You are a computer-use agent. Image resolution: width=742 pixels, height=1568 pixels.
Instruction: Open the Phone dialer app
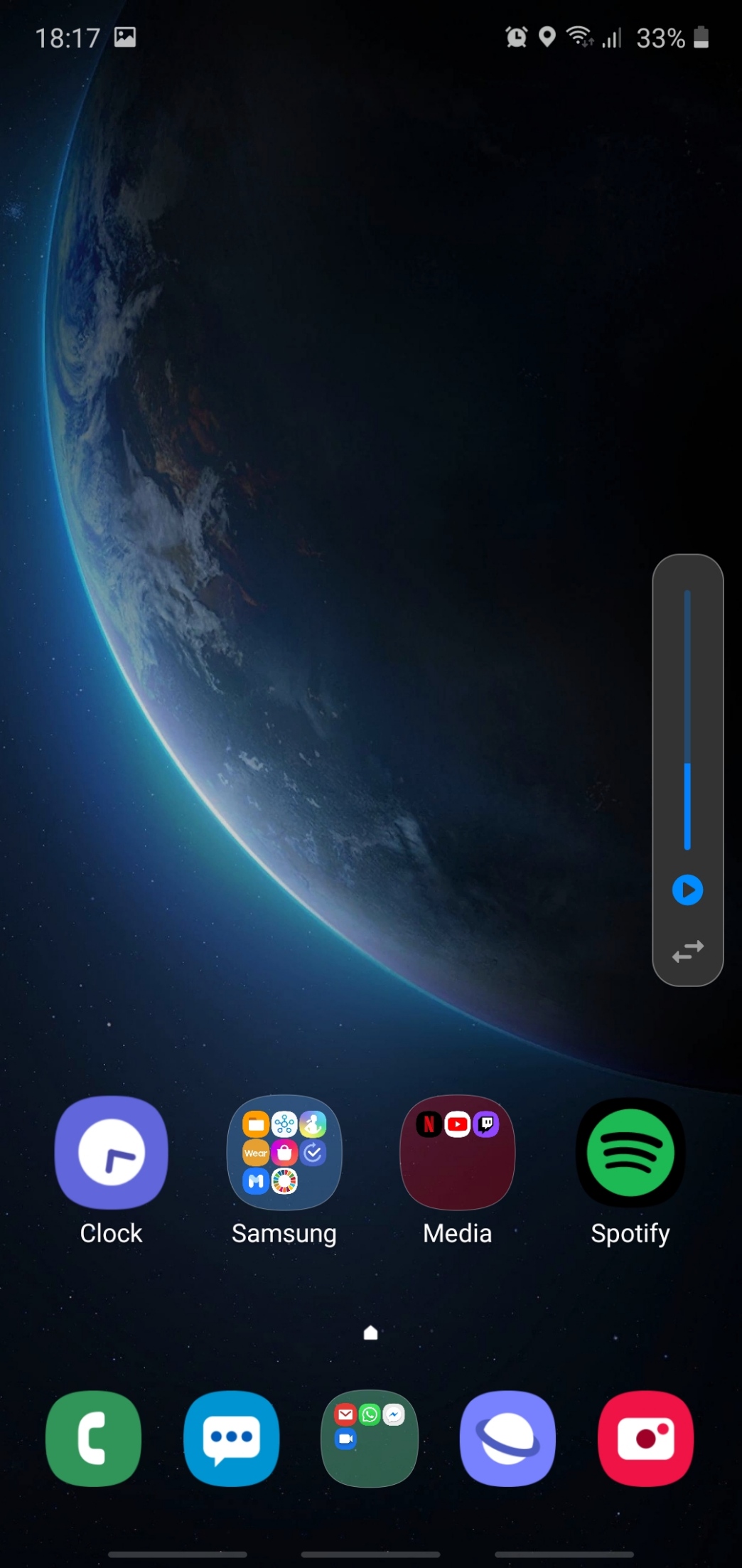coord(93,1438)
